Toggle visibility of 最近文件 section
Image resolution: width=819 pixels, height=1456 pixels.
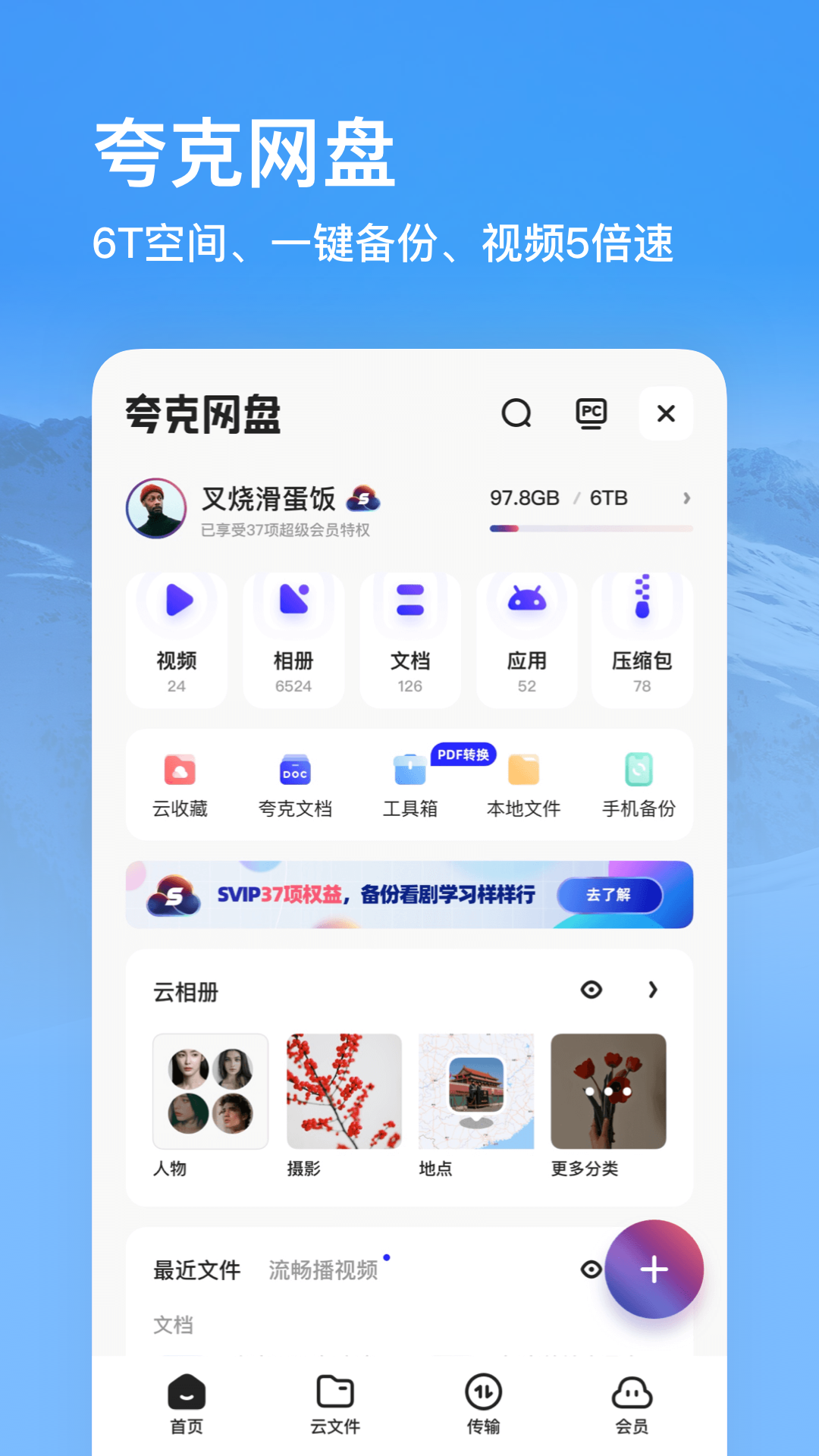click(593, 1269)
